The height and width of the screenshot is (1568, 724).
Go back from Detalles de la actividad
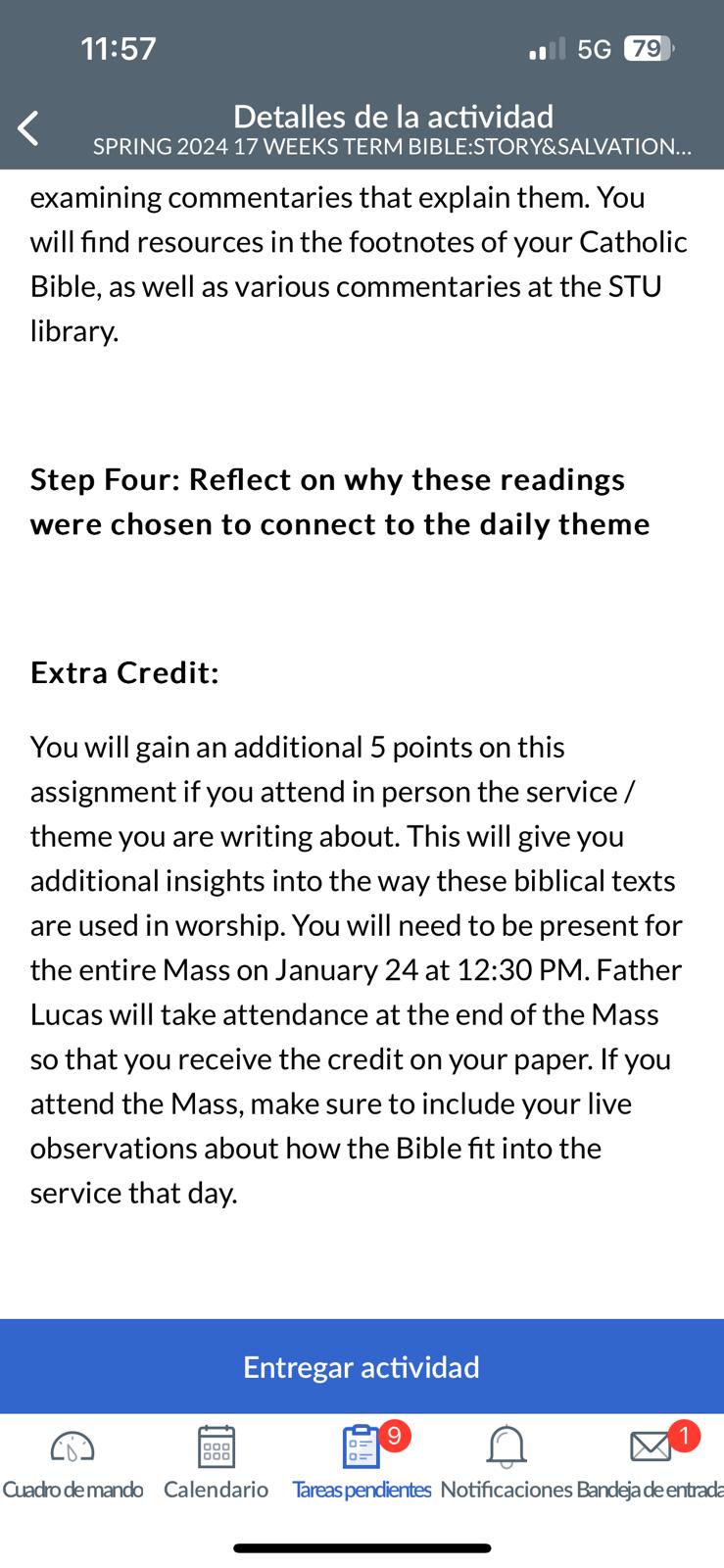tap(29, 128)
